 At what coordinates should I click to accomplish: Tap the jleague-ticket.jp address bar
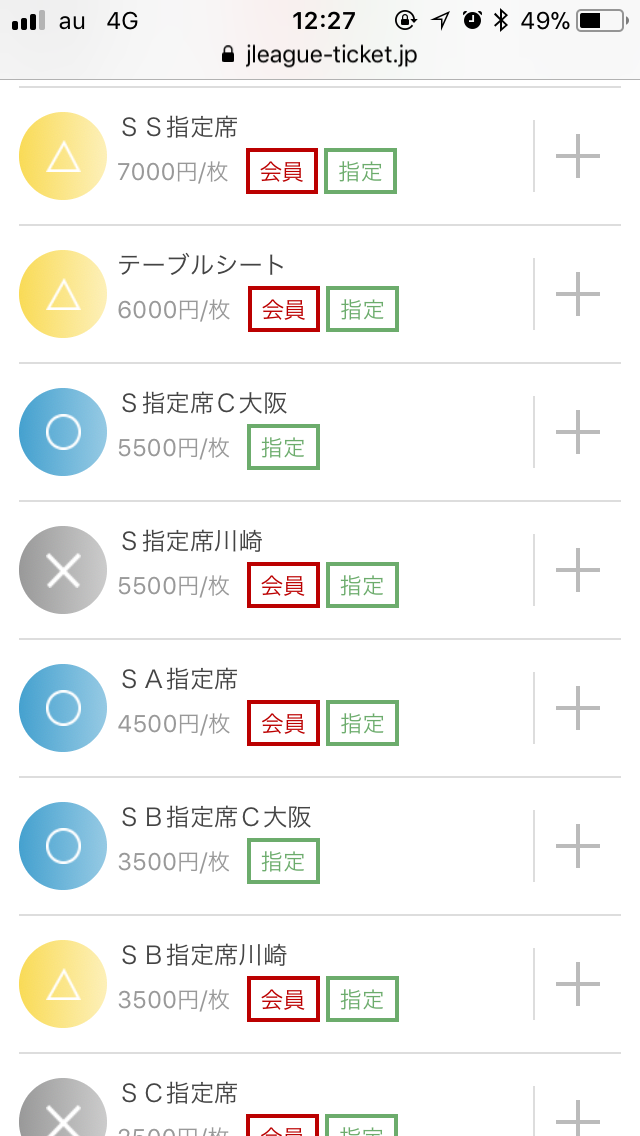pos(320,54)
